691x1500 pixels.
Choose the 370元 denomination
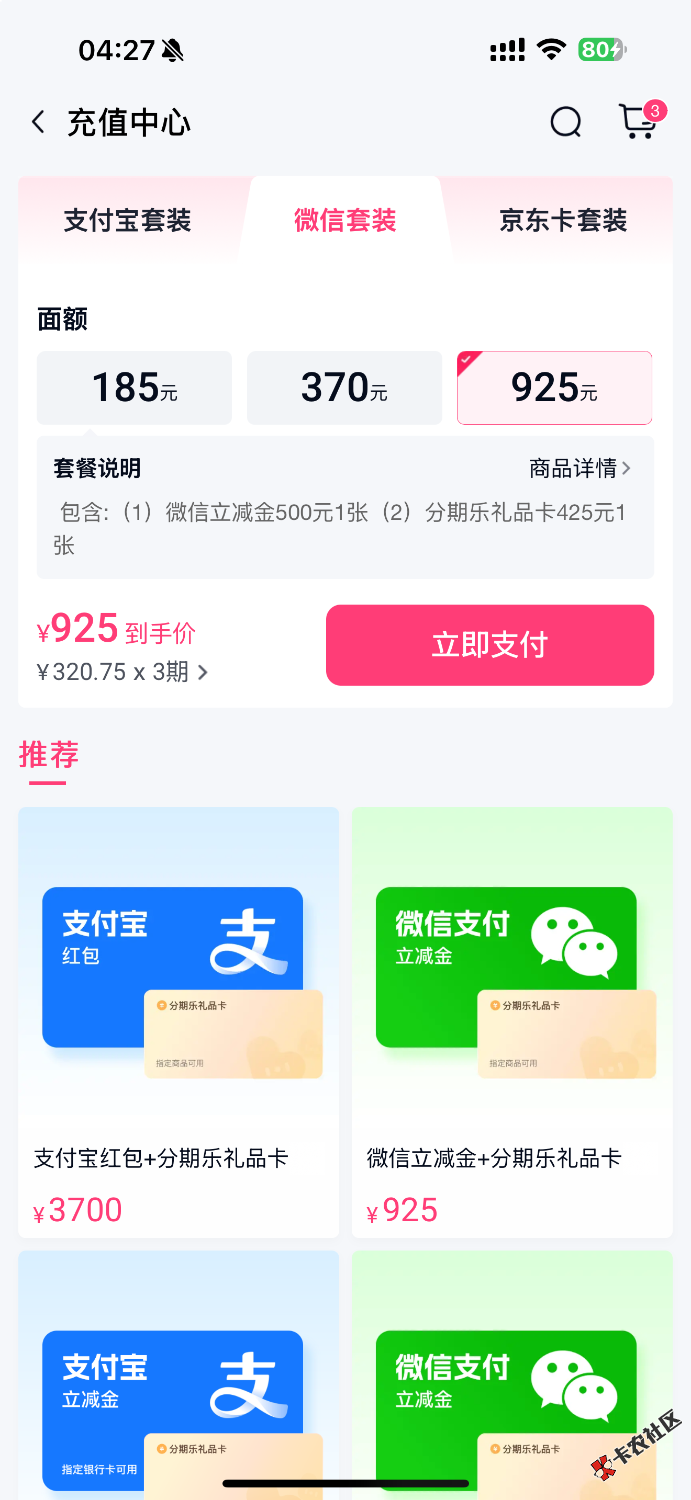(x=344, y=388)
